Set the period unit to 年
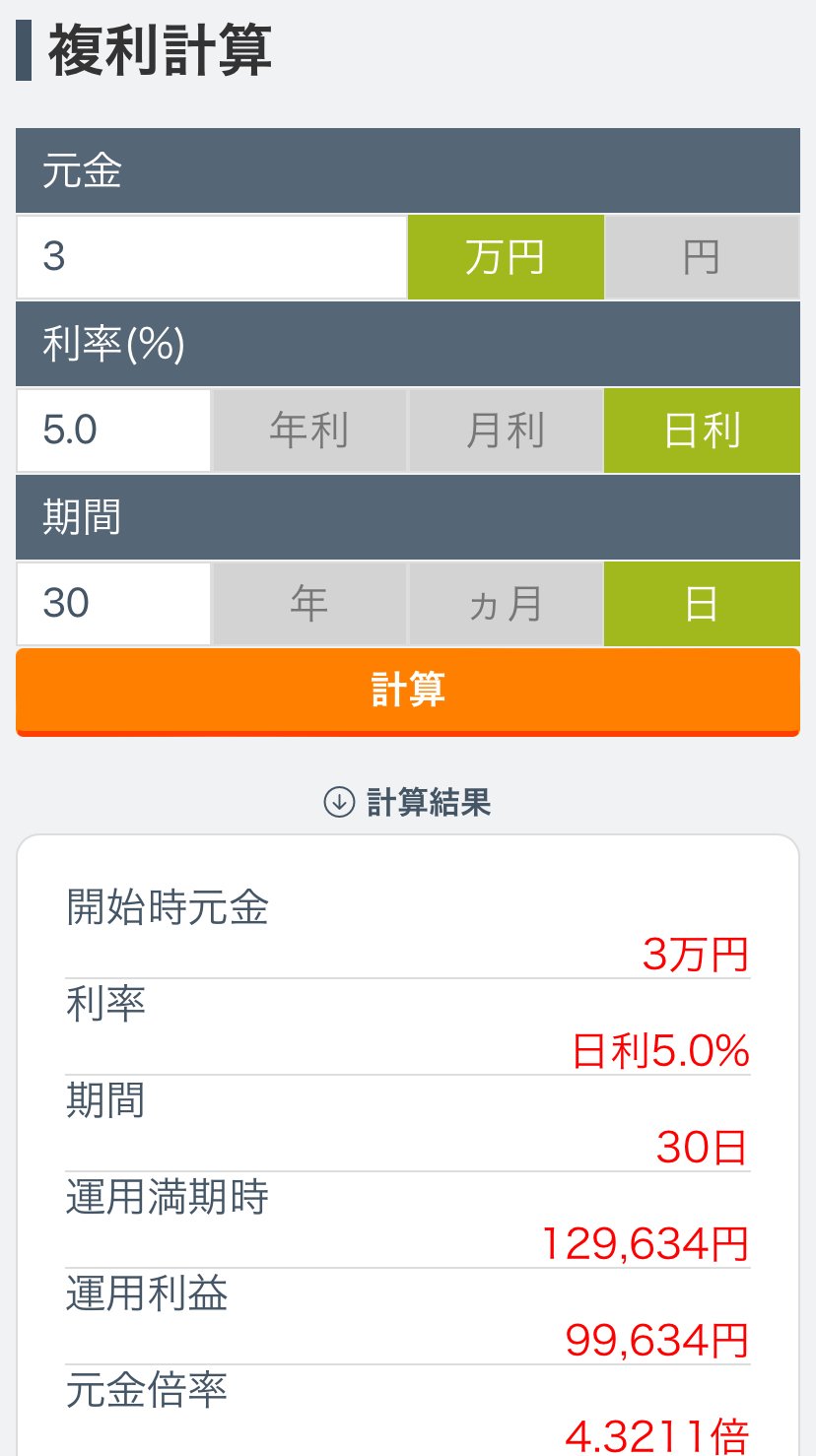The height and width of the screenshot is (1456, 816). (x=309, y=604)
